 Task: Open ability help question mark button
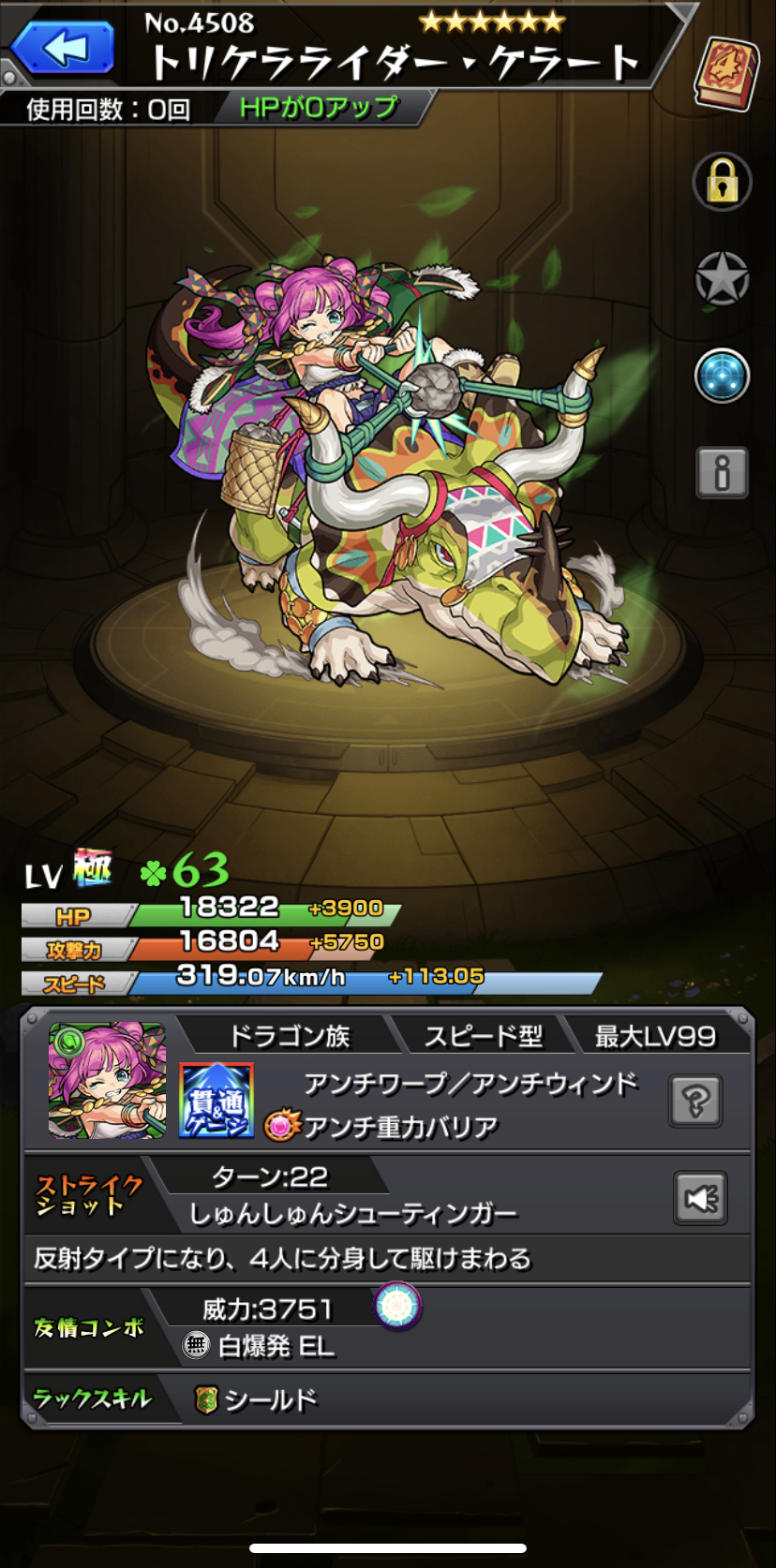pos(695,1101)
